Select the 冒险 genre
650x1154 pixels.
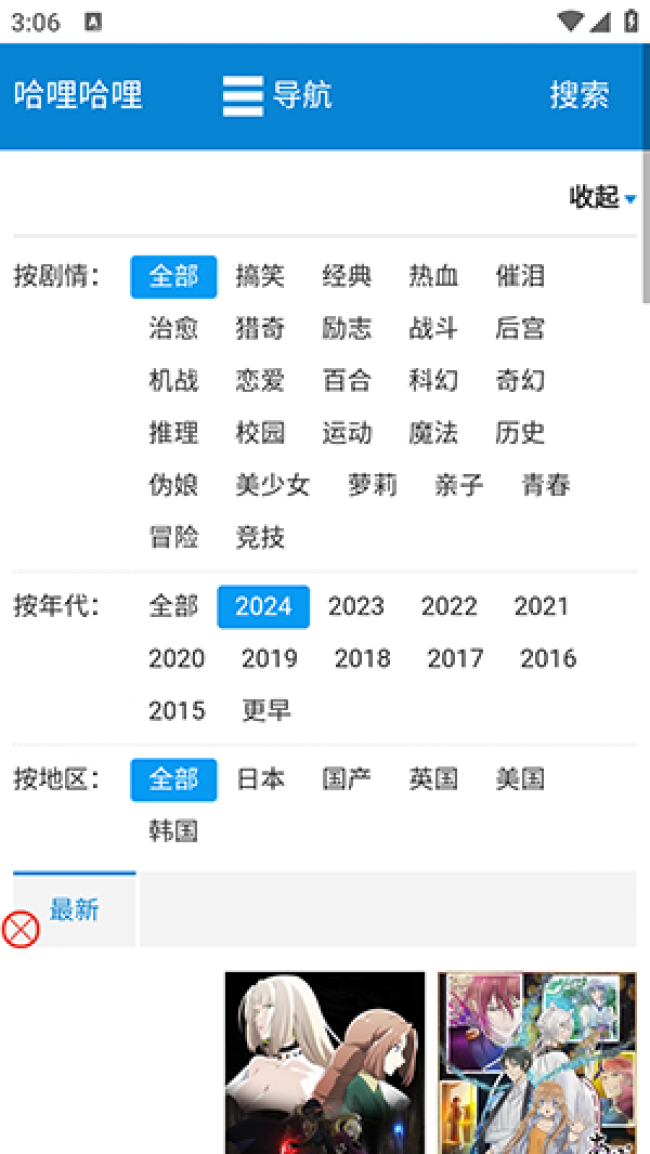click(174, 537)
